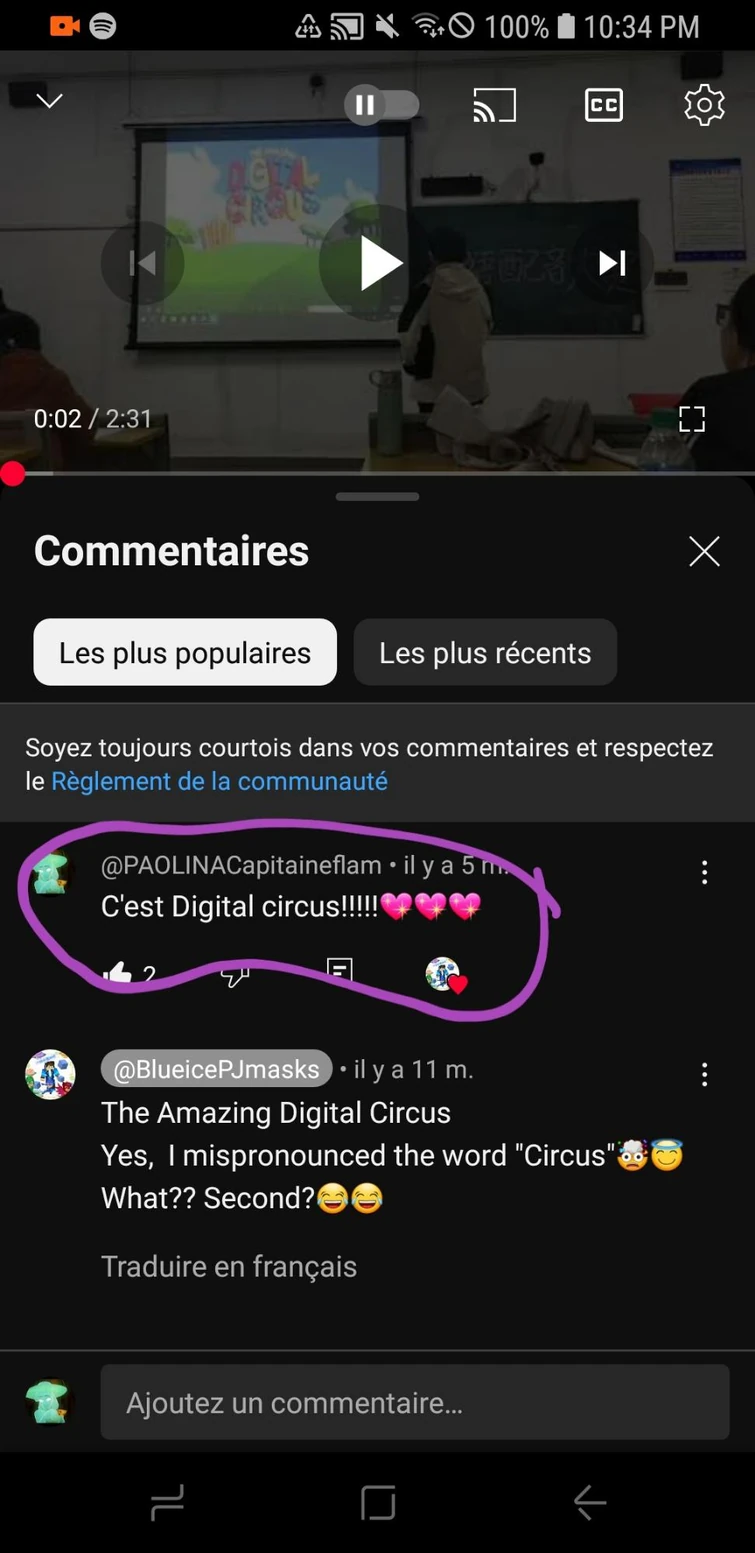Dislike the C'est Digital circus comment
Screen dimensions: 755x1553
tap(235, 974)
